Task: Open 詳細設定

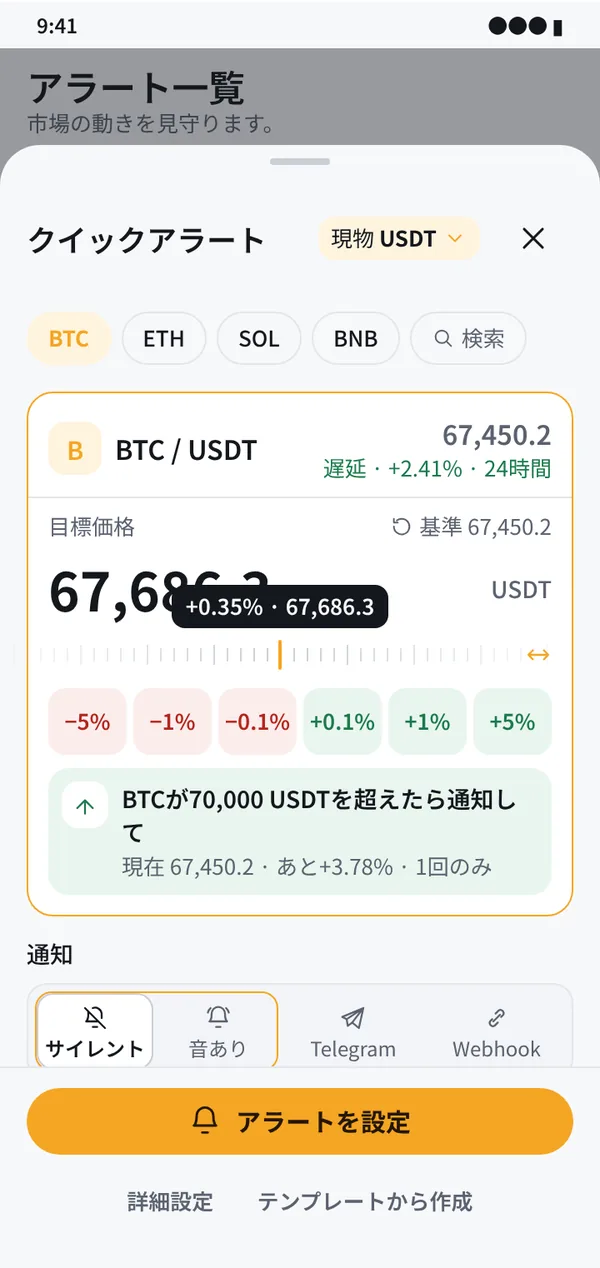Action: (170, 1201)
